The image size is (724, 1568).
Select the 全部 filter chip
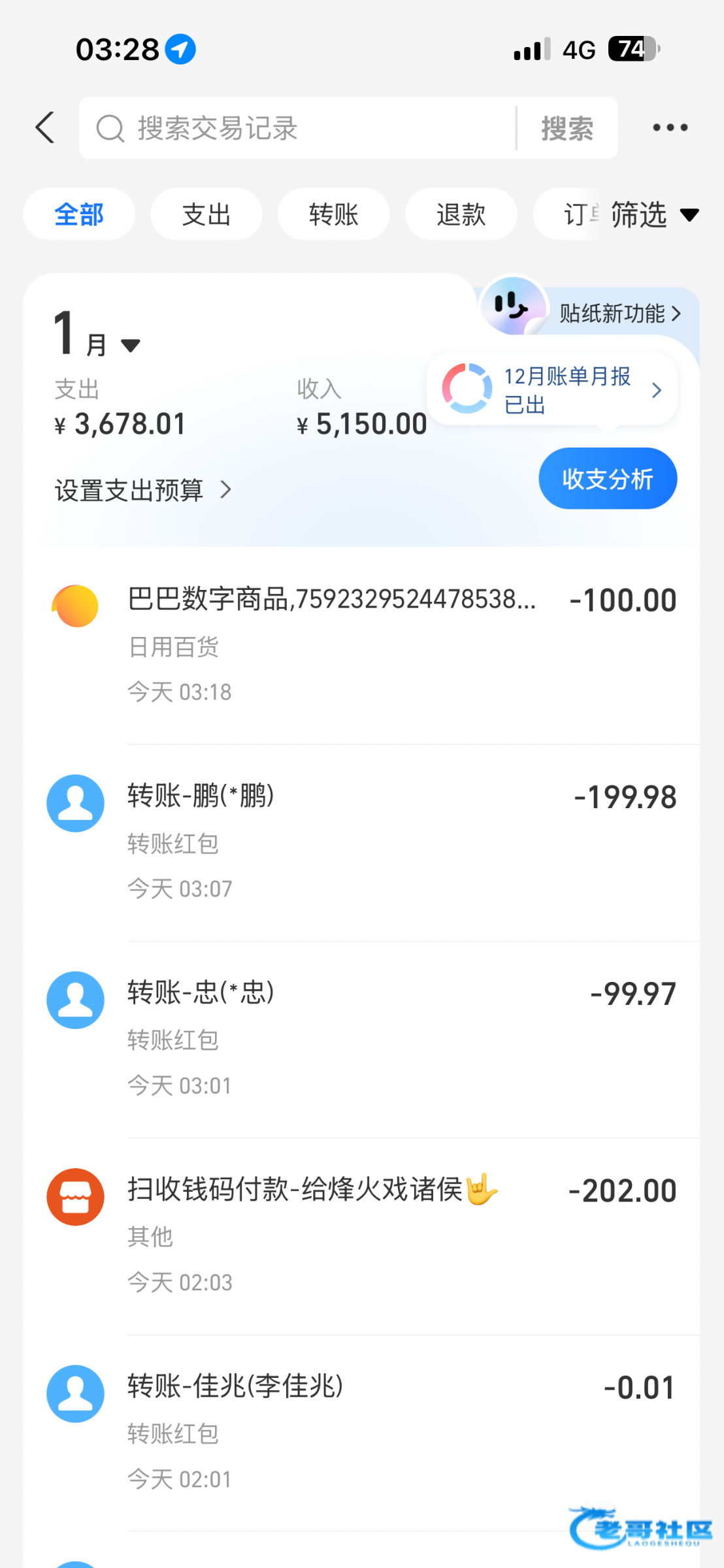point(79,214)
